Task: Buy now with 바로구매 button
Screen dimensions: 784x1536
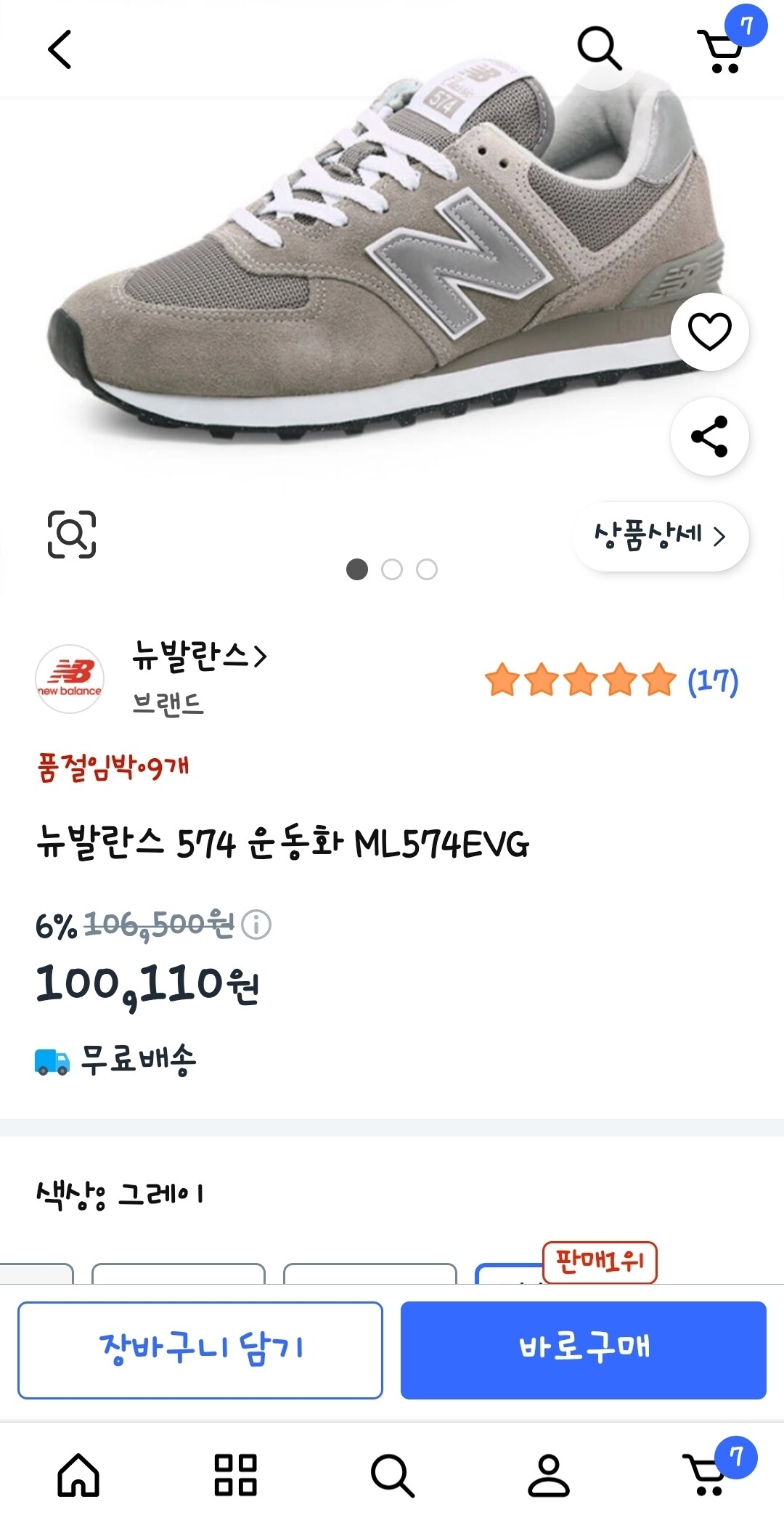Action: 583,1350
